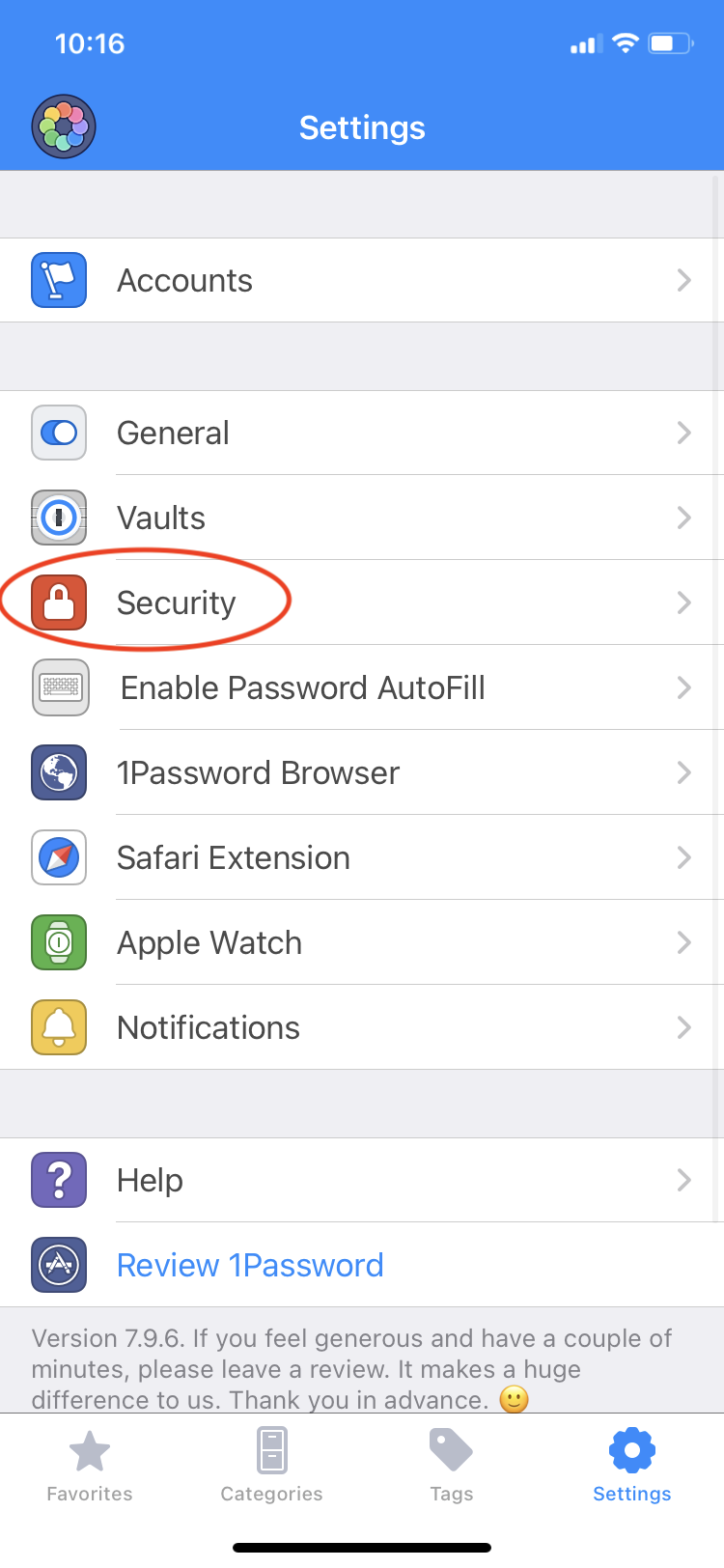
Task: Tap the yellow bell icon for Notifications
Action: click(x=58, y=1027)
